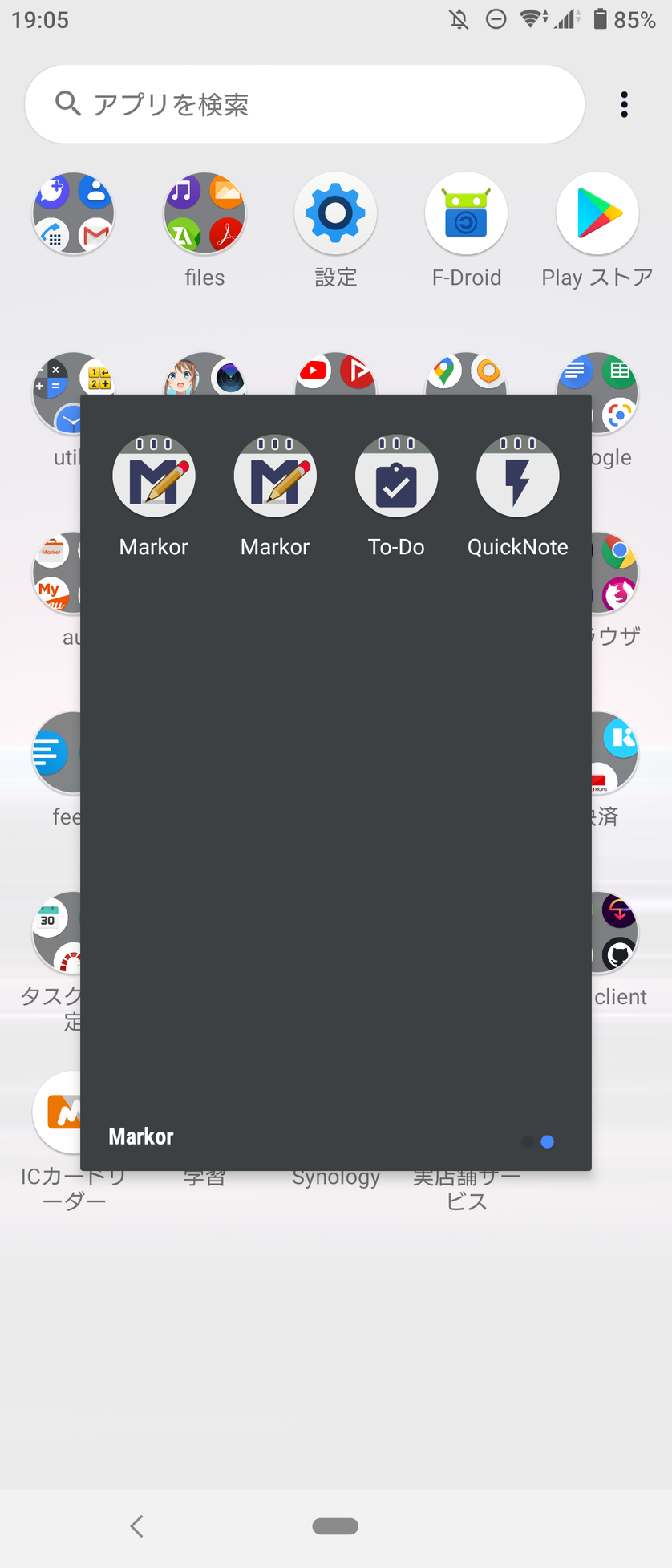Tap the folder page indicator dots
Image resolution: width=672 pixels, height=1568 pixels.
537,1141
